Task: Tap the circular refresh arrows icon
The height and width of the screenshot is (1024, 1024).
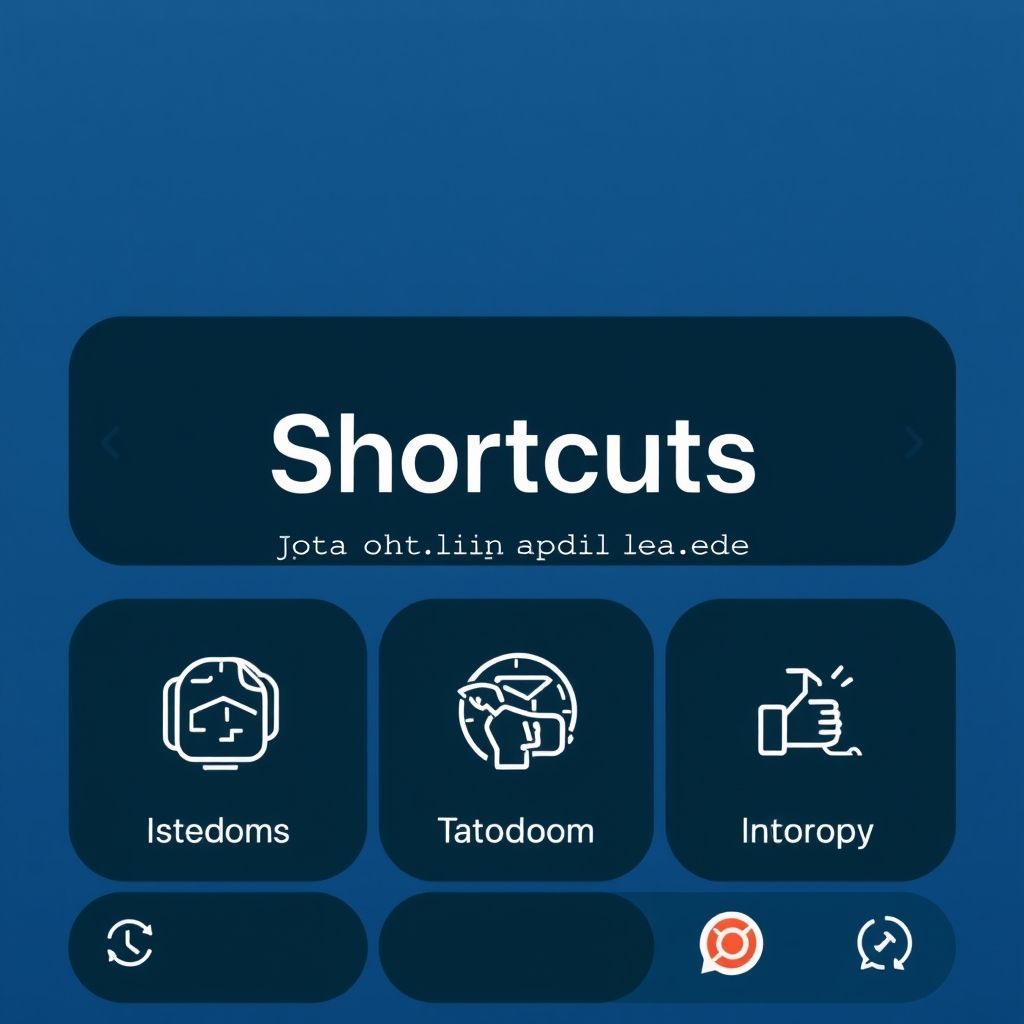Action: tap(885, 943)
